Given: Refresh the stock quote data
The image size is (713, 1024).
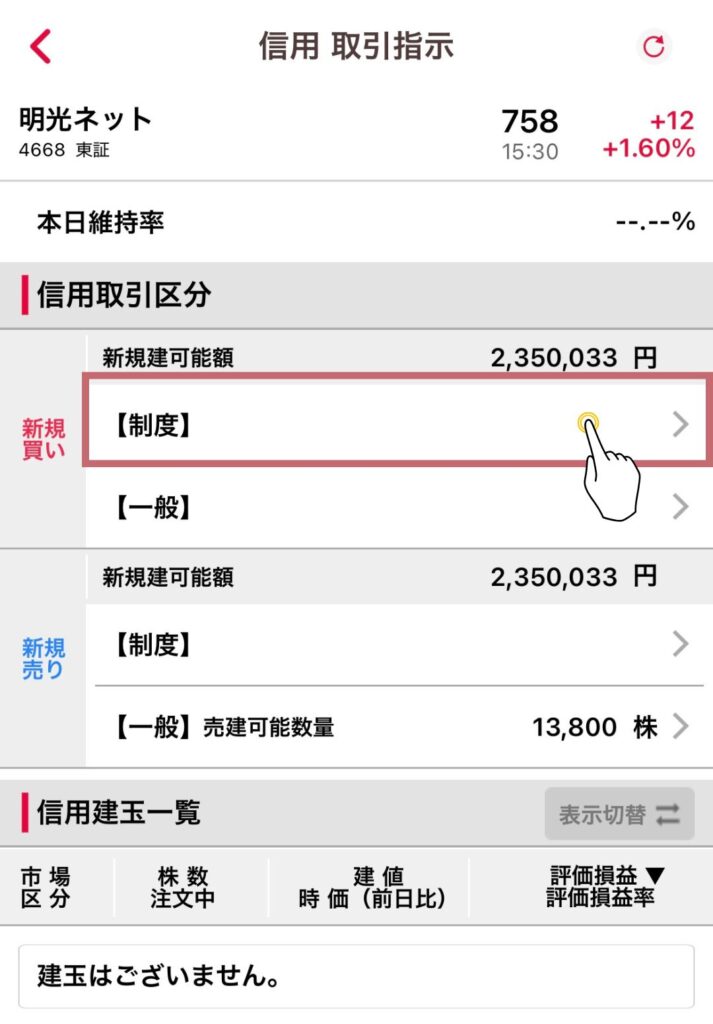Looking at the screenshot, I should [654, 46].
